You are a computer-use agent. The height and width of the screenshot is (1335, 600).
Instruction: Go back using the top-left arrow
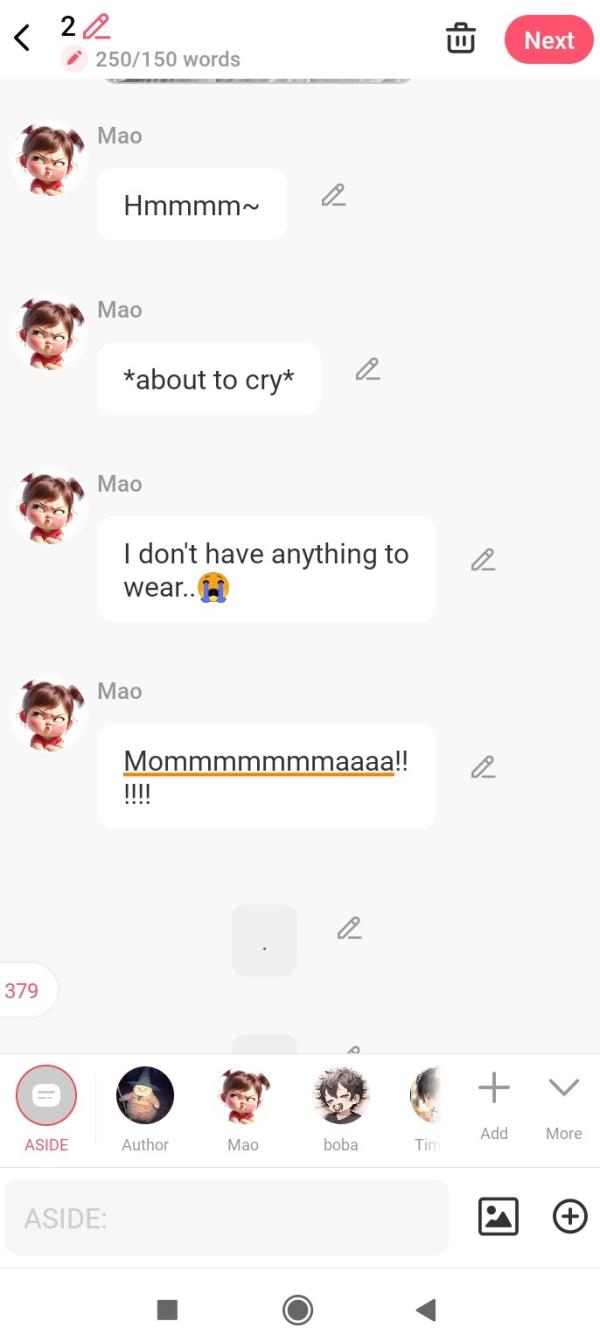click(x=22, y=39)
